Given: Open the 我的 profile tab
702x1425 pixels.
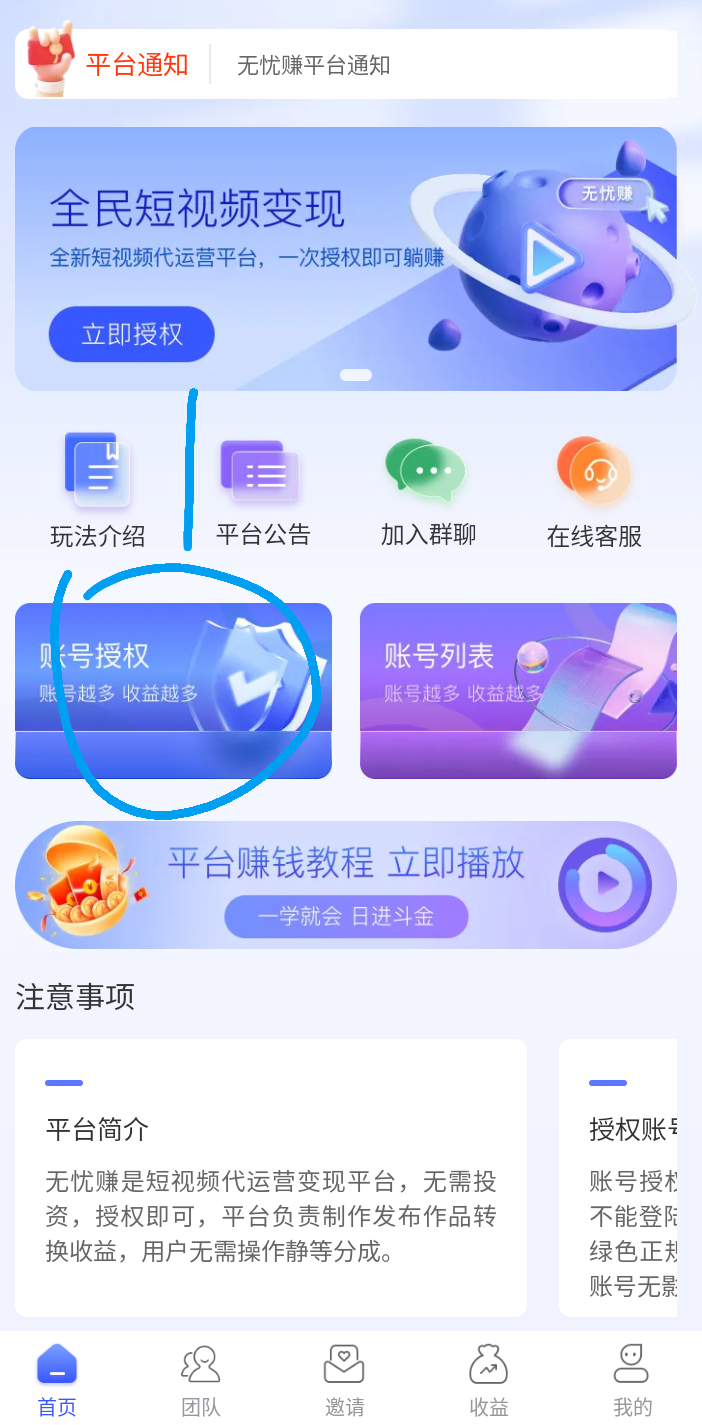Looking at the screenshot, I should [x=632, y=1381].
